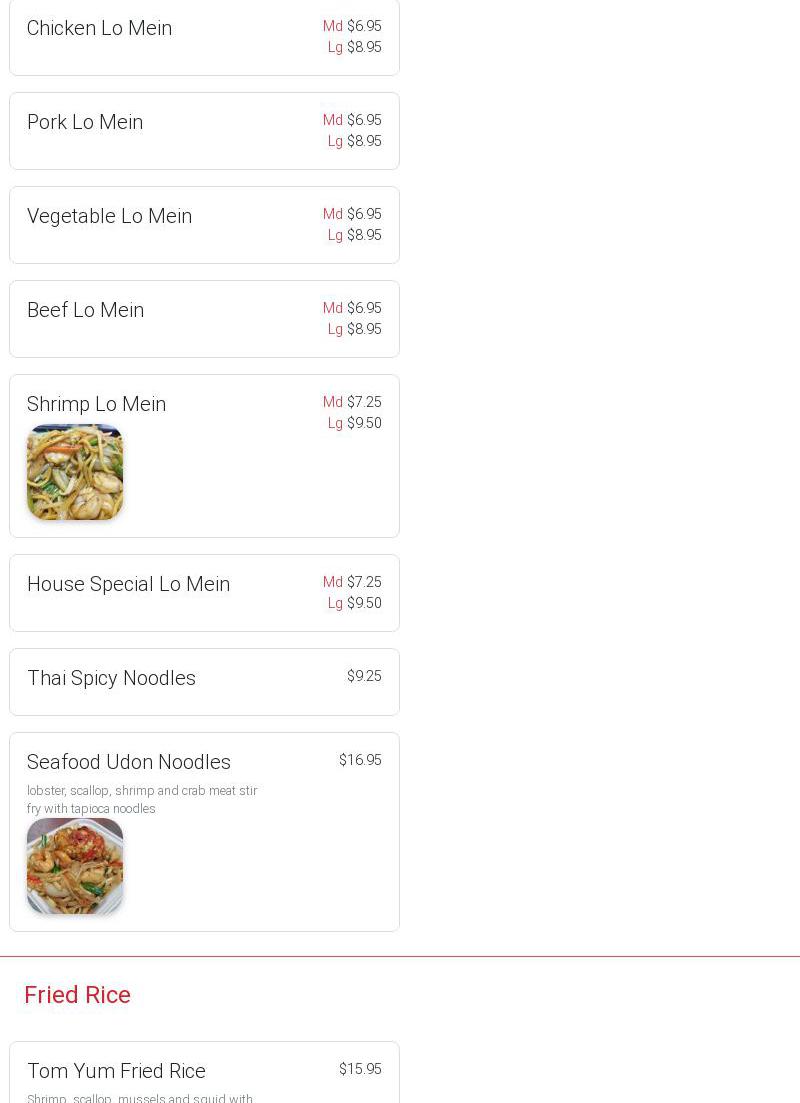The height and width of the screenshot is (1103, 800).
Task: Open the Shrimp Lo Mein card
Action: point(97,405)
